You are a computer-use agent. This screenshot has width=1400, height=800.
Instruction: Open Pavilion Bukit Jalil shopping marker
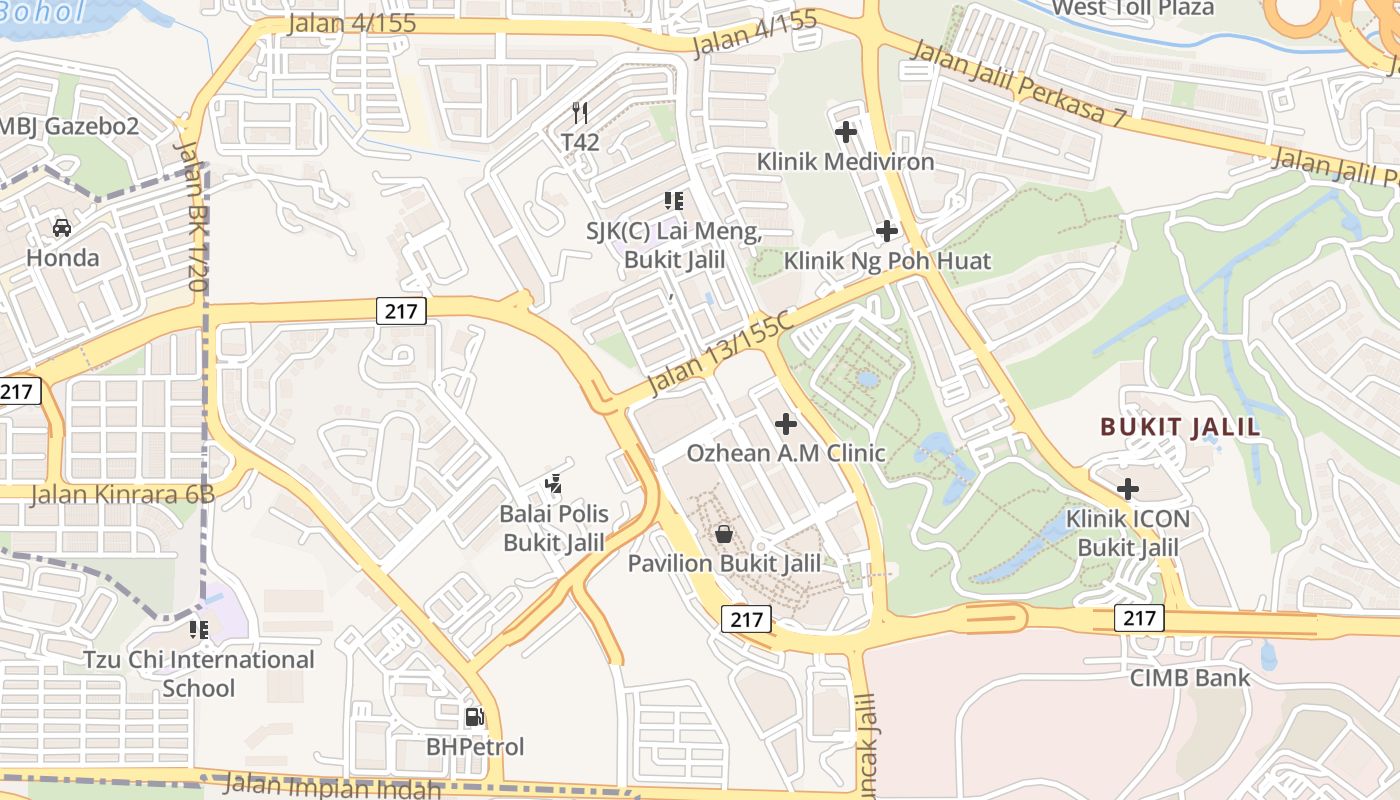click(724, 535)
